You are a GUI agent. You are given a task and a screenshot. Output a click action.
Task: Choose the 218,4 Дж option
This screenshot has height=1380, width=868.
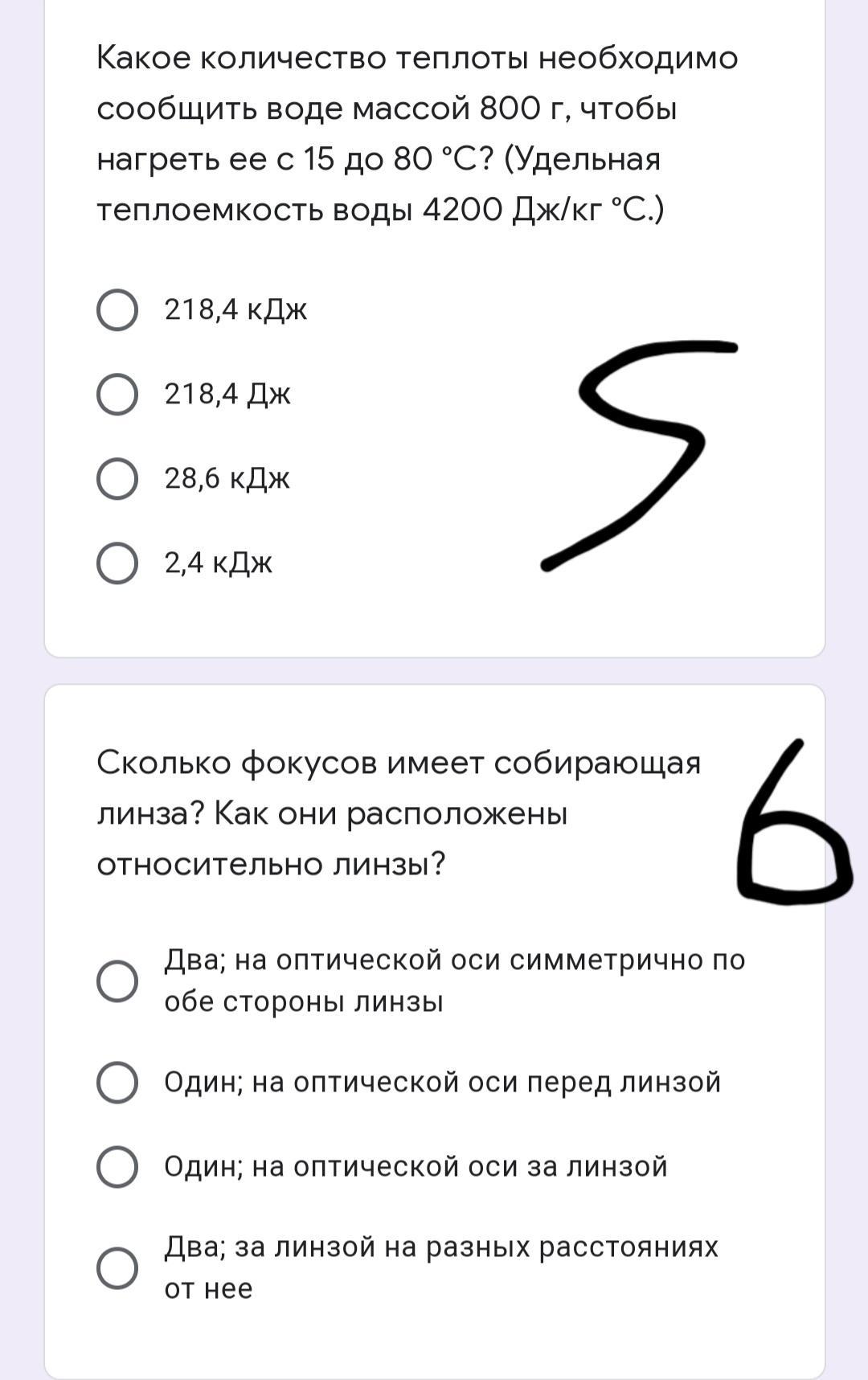117,395
